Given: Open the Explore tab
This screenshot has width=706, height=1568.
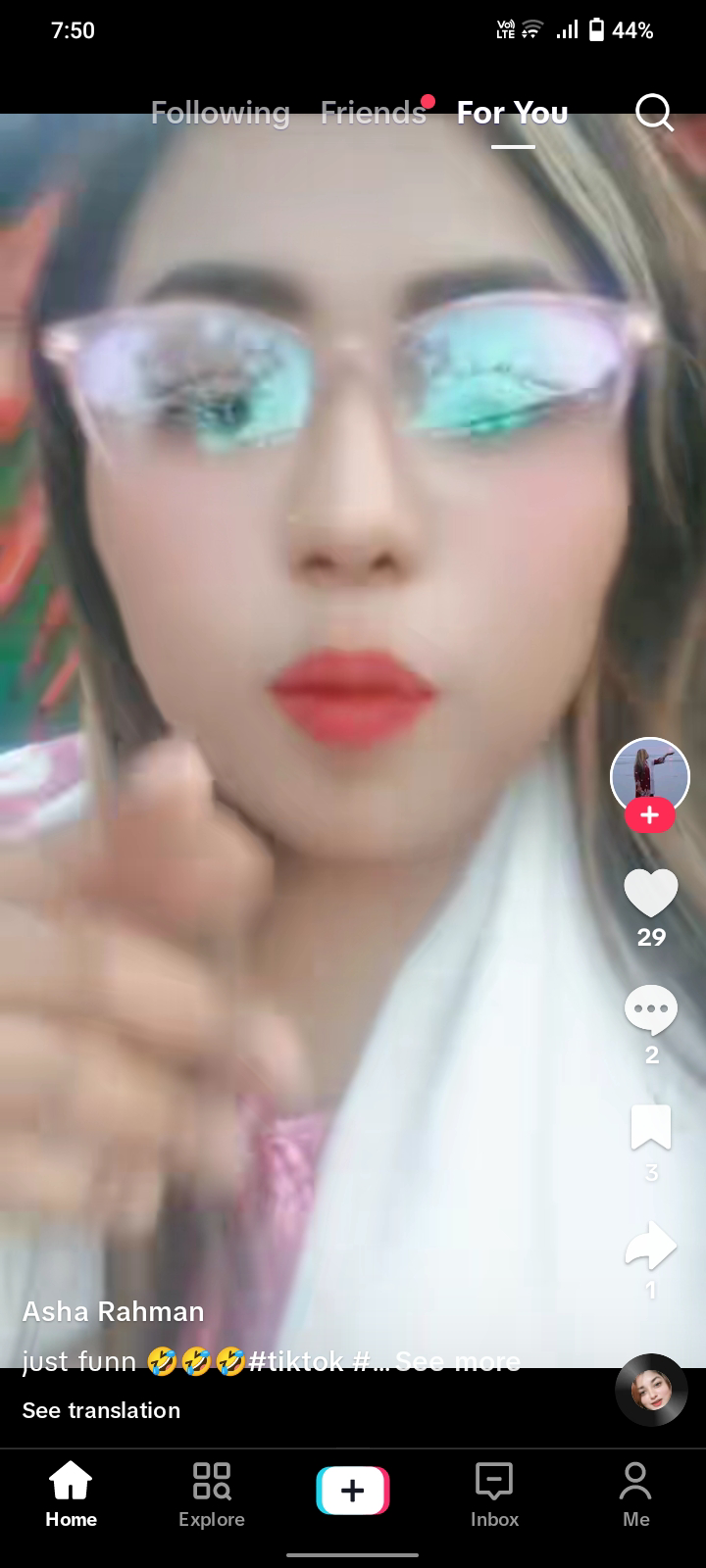Looking at the screenshot, I should (x=212, y=1494).
